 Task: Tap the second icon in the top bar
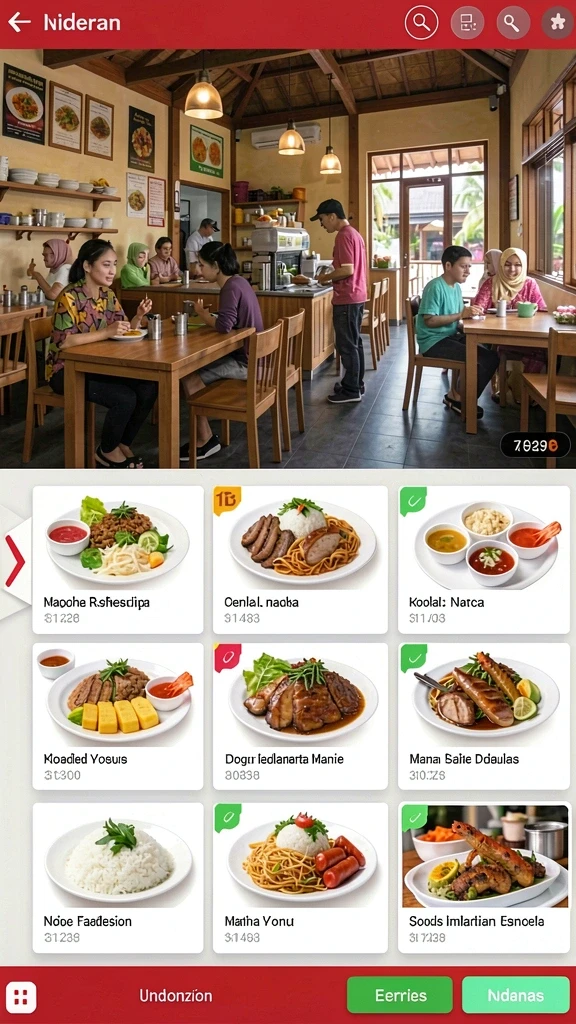[x=468, y=23]
